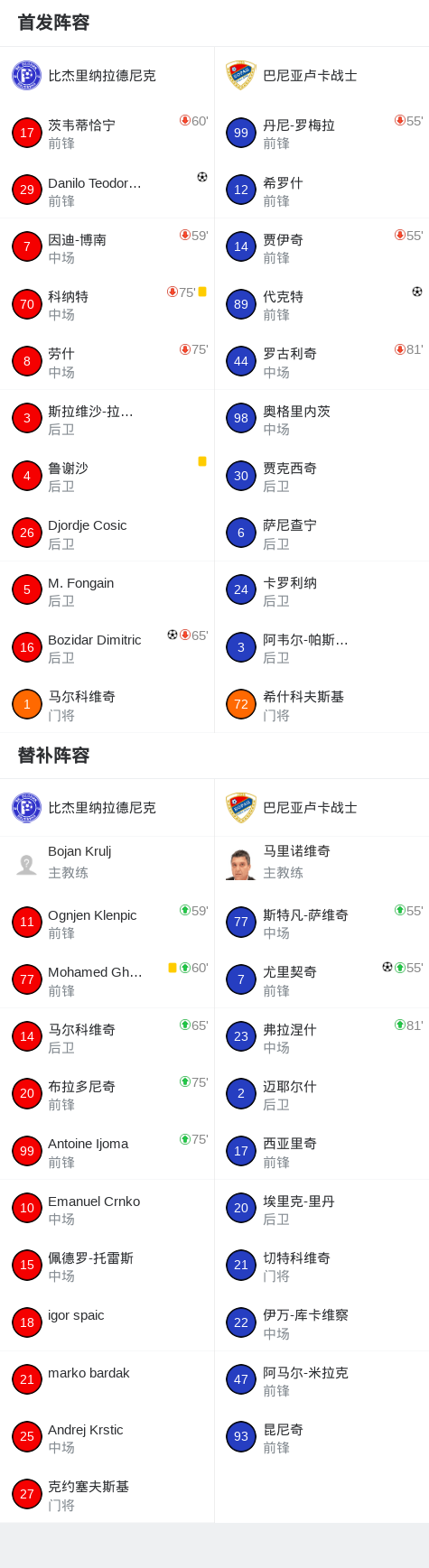The height and width of the screenshot is (1568, 429).
Task: Open substitute Antoine Ijoma
Action: pyautogui.click(x=107, y=1151)
